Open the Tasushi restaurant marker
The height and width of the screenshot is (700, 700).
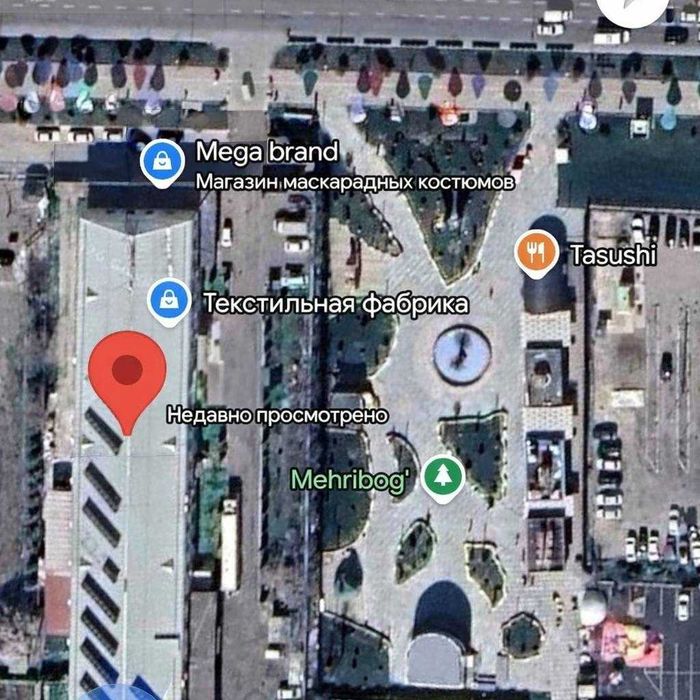[x=538, y=252]
